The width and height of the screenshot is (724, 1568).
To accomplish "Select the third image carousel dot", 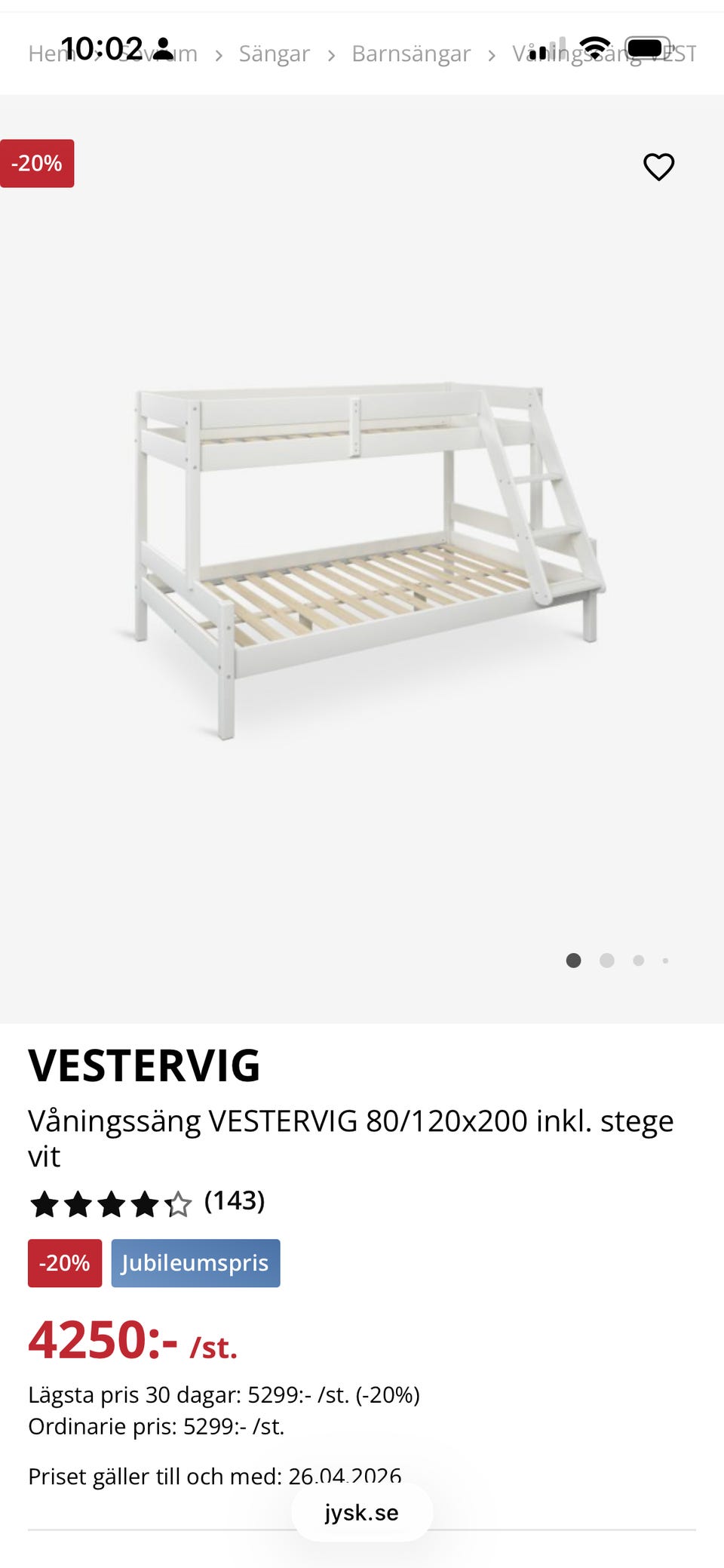I will [x=637, y=960].
